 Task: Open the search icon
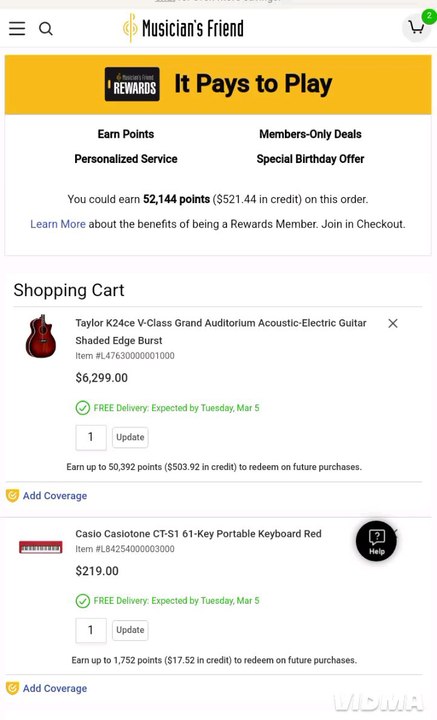(x=45, y=28)
